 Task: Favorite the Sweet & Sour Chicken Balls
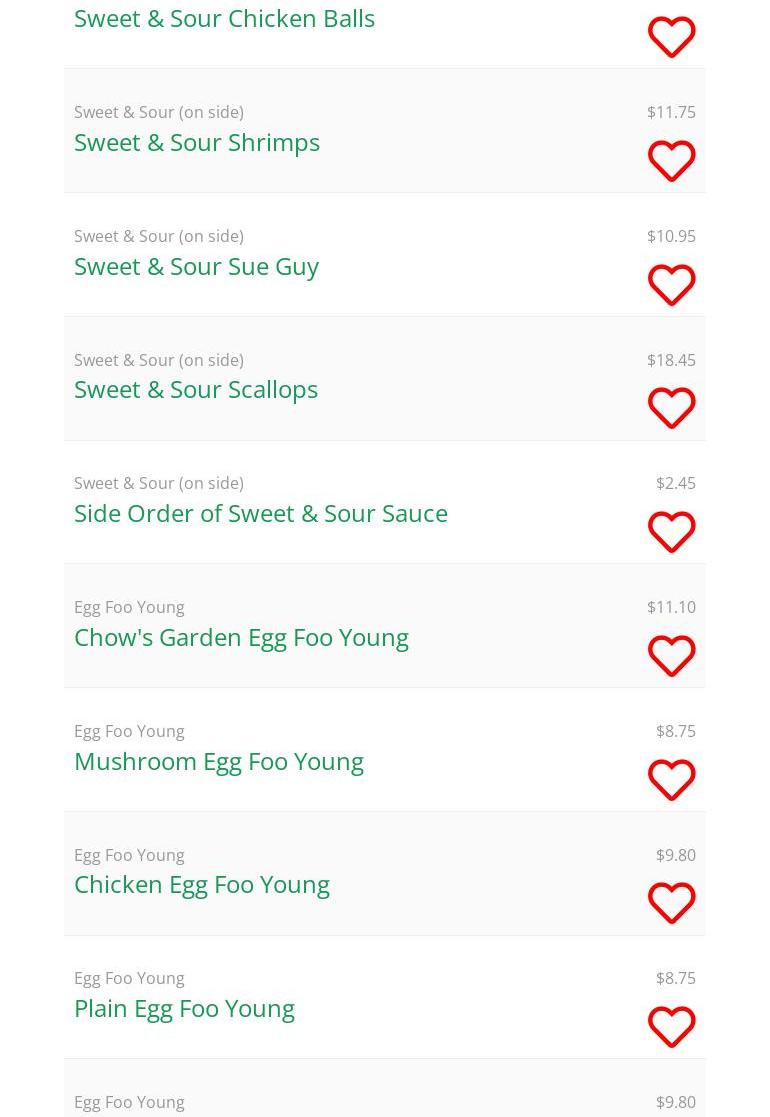(671, 37)
